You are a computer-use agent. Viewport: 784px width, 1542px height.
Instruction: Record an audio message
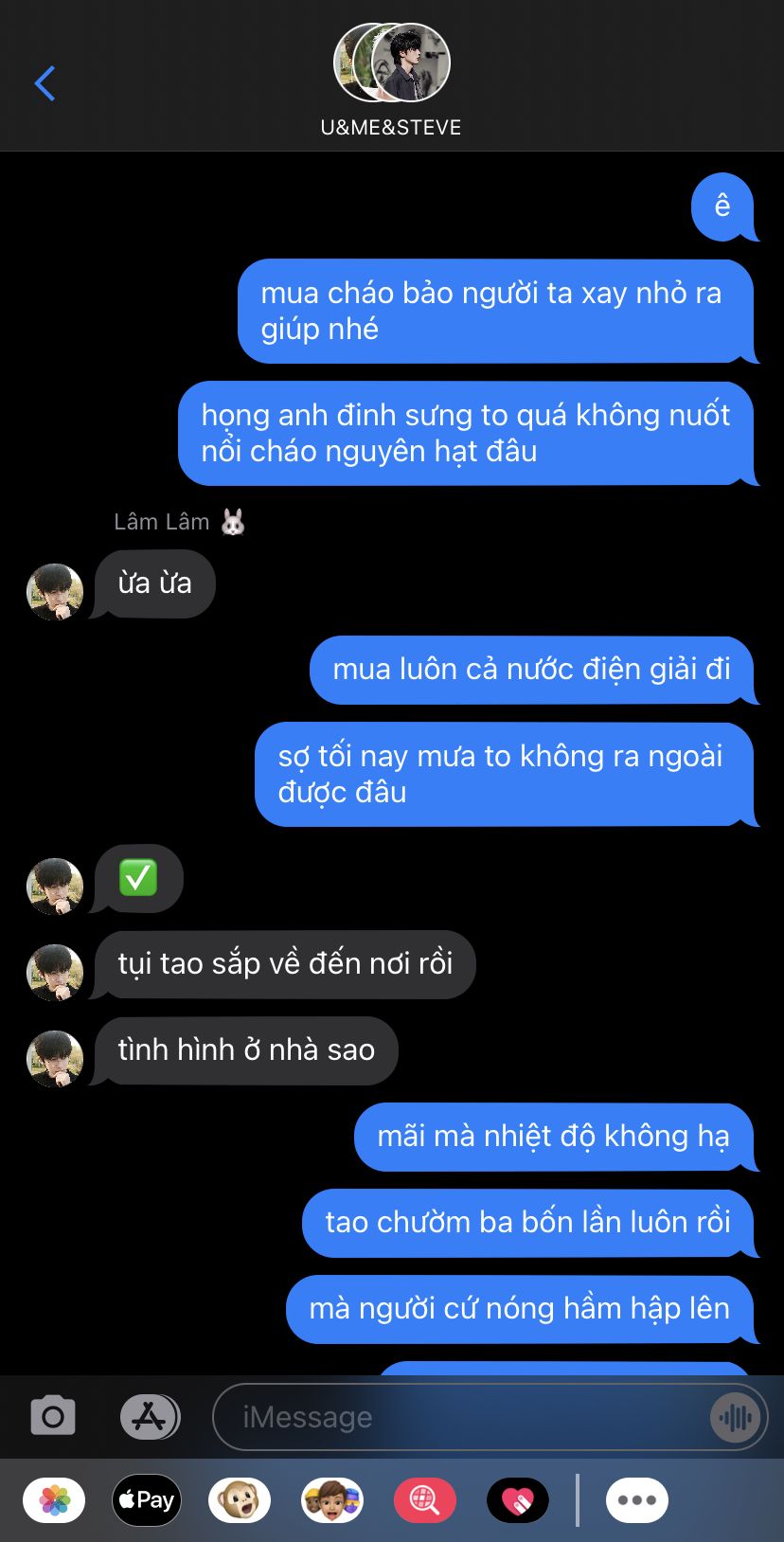[735, 1417]
